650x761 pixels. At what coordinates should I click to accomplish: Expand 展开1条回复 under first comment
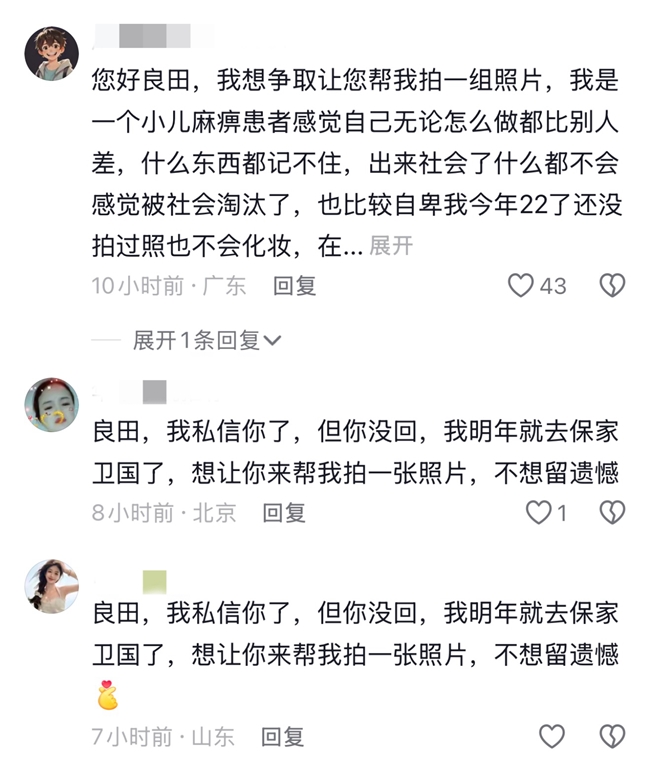pos(207,341)
